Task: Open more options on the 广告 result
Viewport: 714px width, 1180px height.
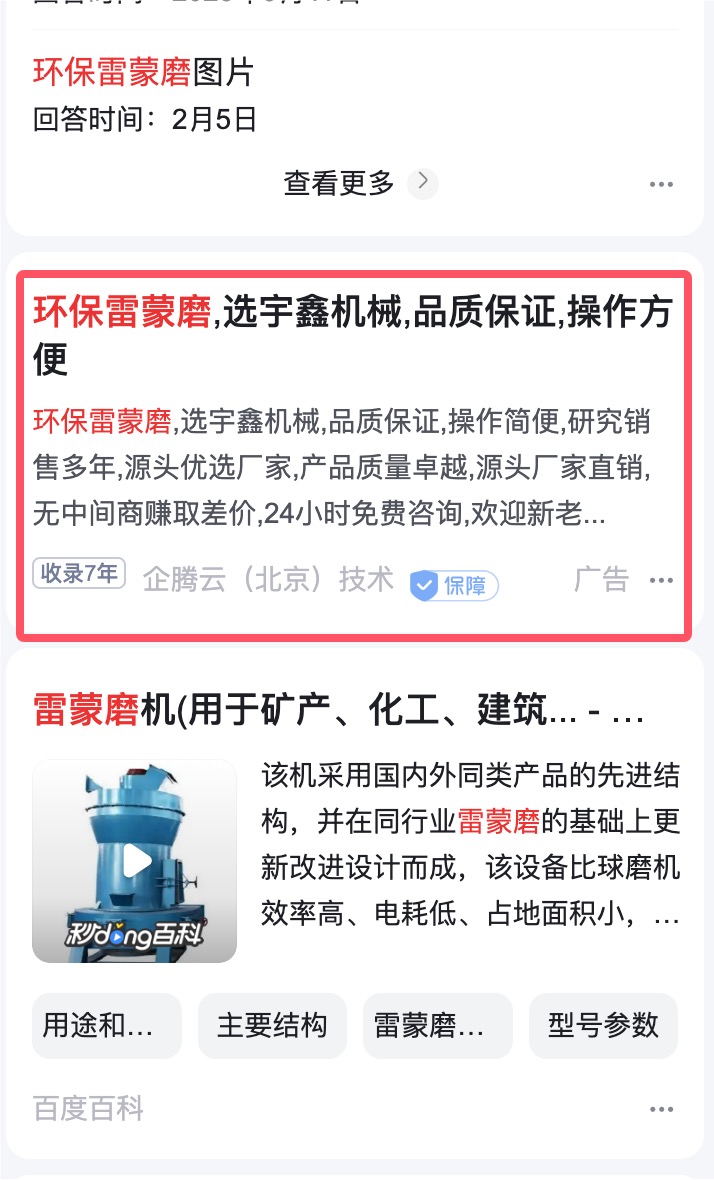Action: coord(661,580)
